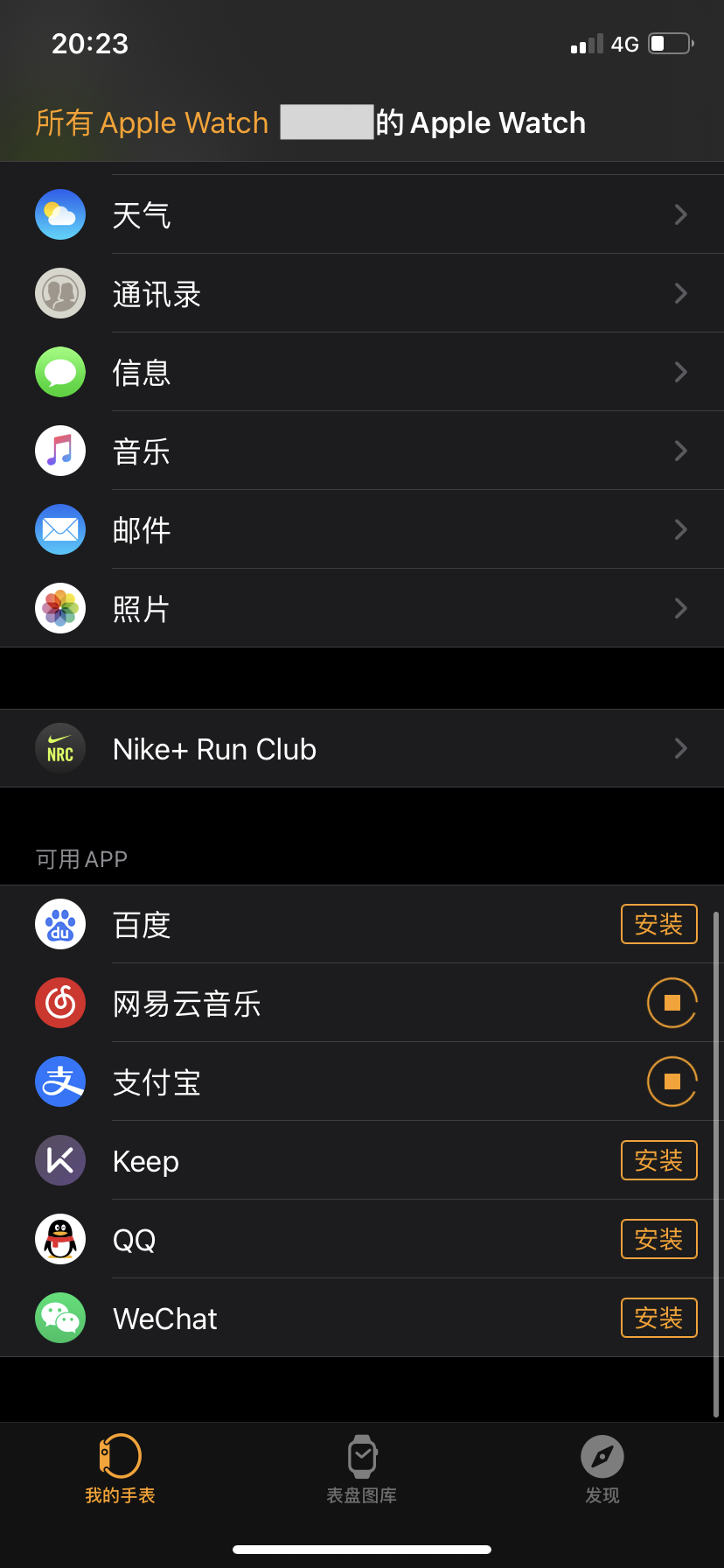Image resolution: width=724 pixels, height=1568 pixels.
Task: Open Nike+ Run Club settings
Action: pyautogui.click(x=362, y=749)
